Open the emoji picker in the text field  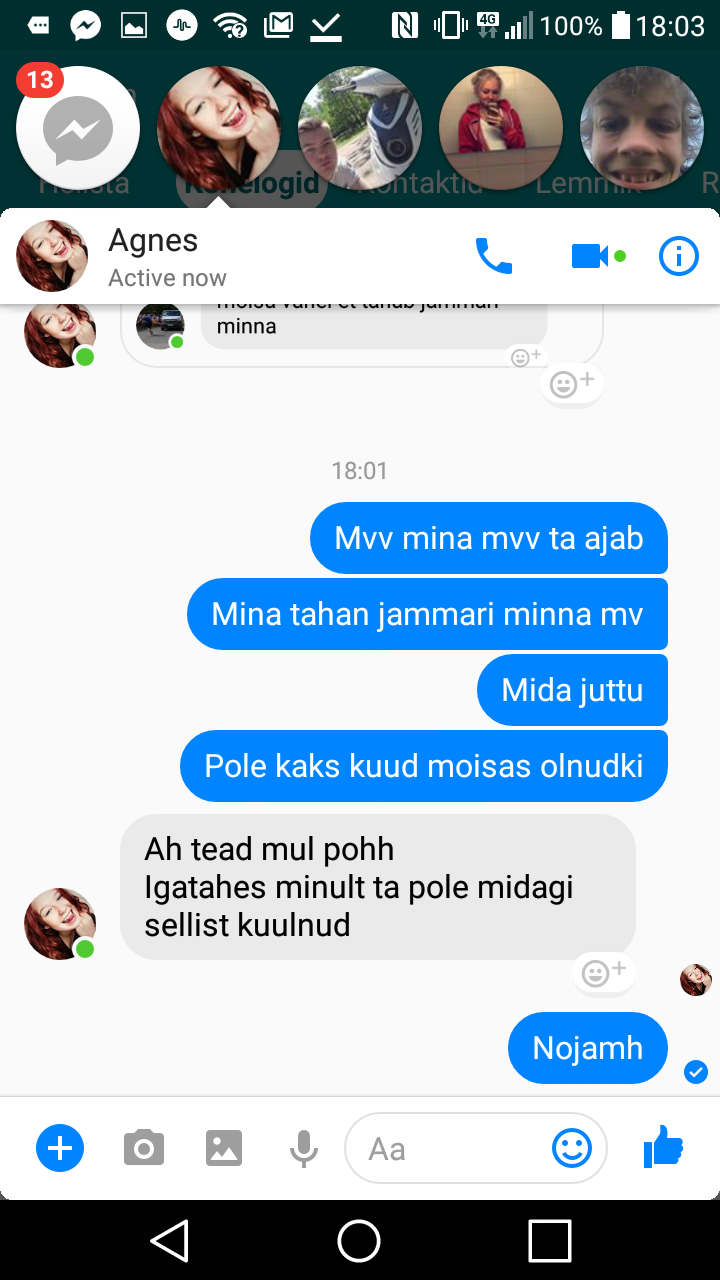(x=572, y=1148)
